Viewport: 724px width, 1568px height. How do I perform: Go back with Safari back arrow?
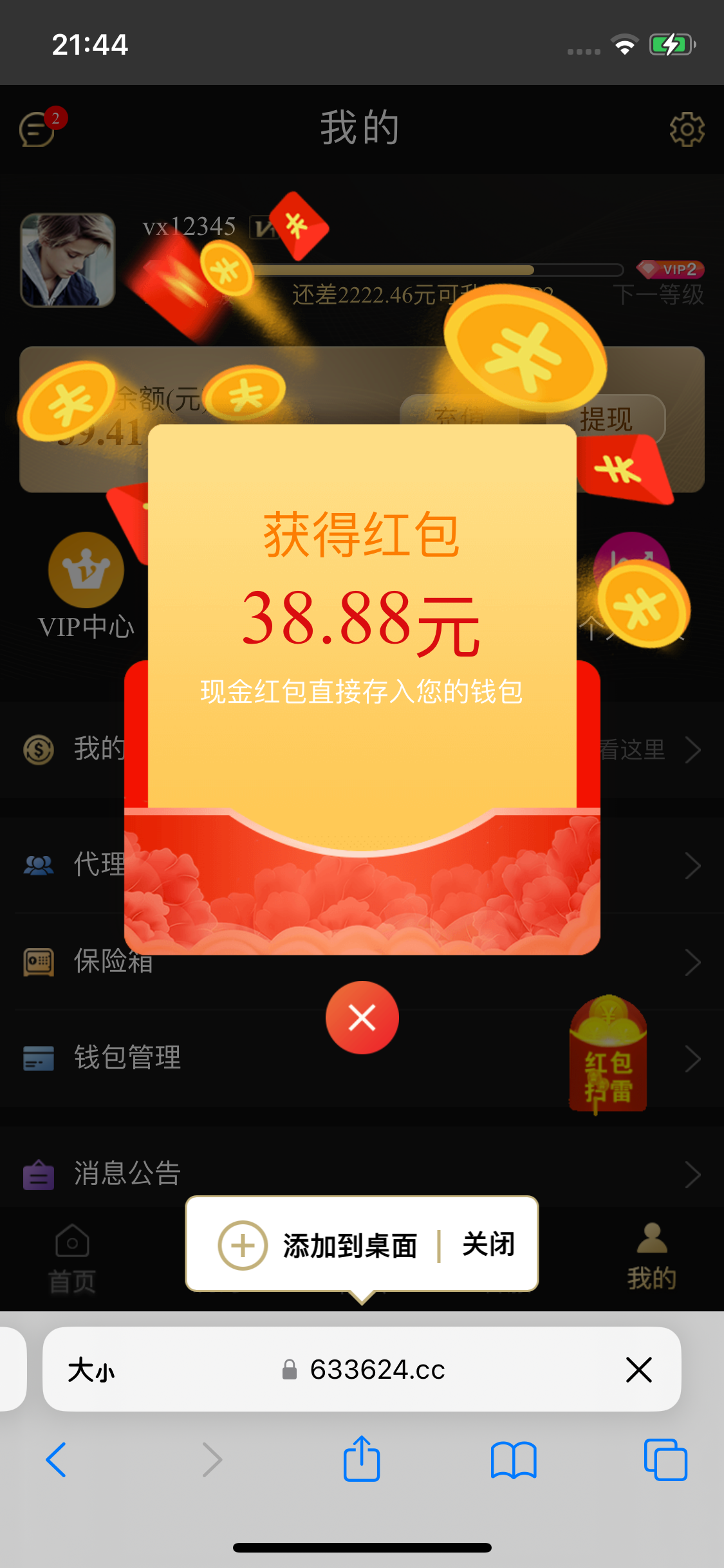tap(57, 1459)
